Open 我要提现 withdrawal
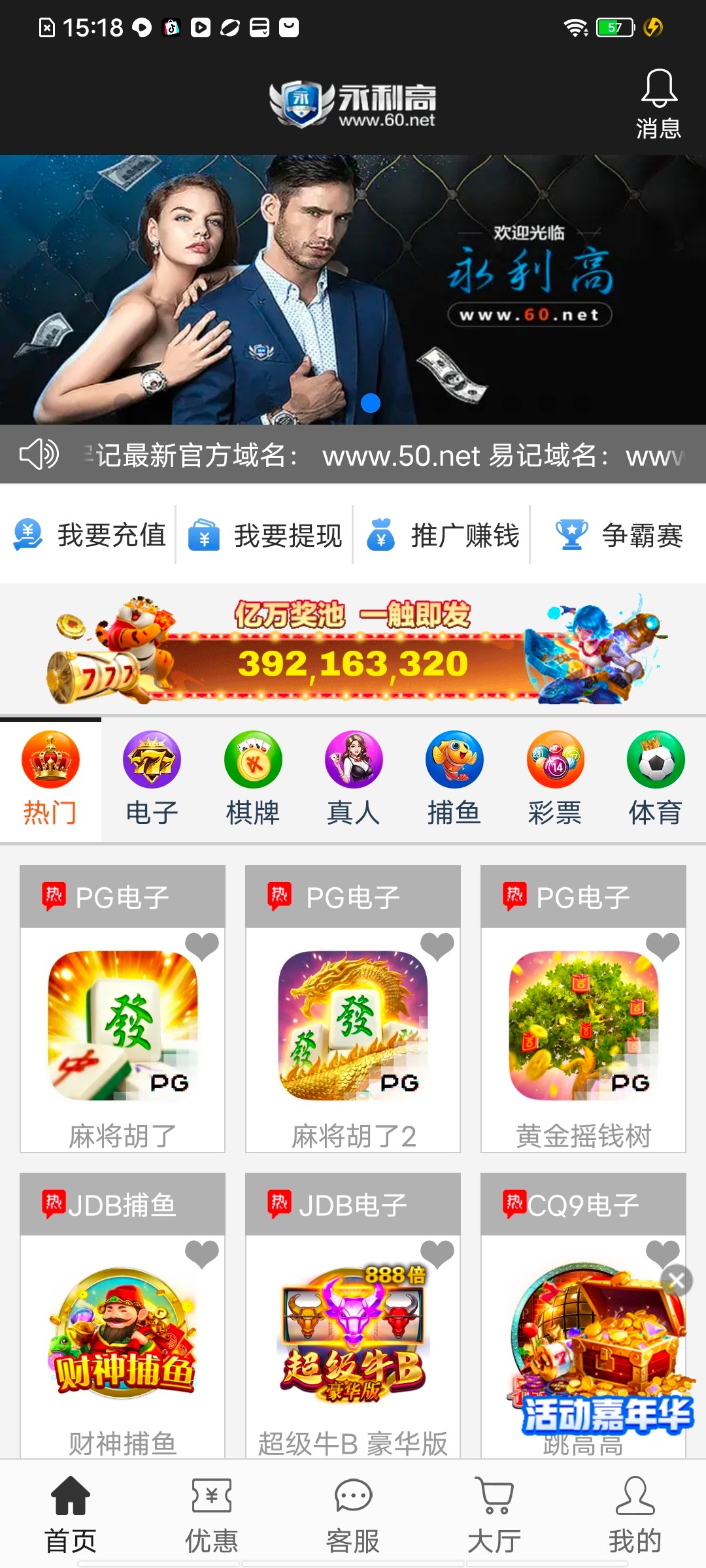The height and width of the screenshot is (1568, 706). click(265, 535)
